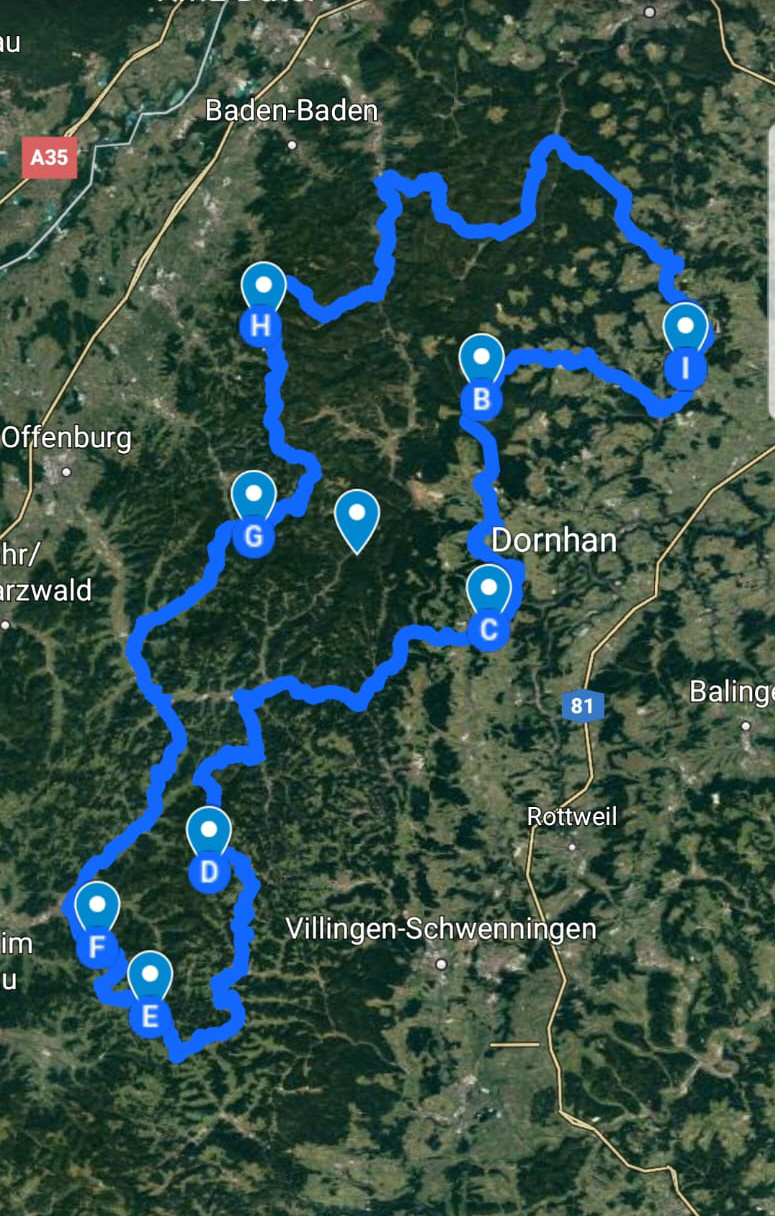Select the unlabeled blue pin beside marker G
The height and width of the screenshot is (1216, 775).
357,517
